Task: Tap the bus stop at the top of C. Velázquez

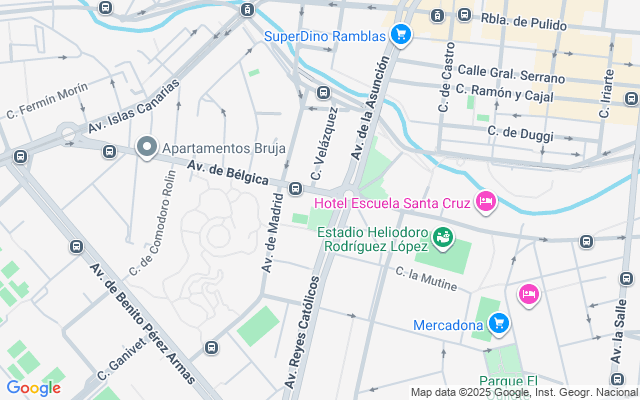Action: (x=323, y=92)
